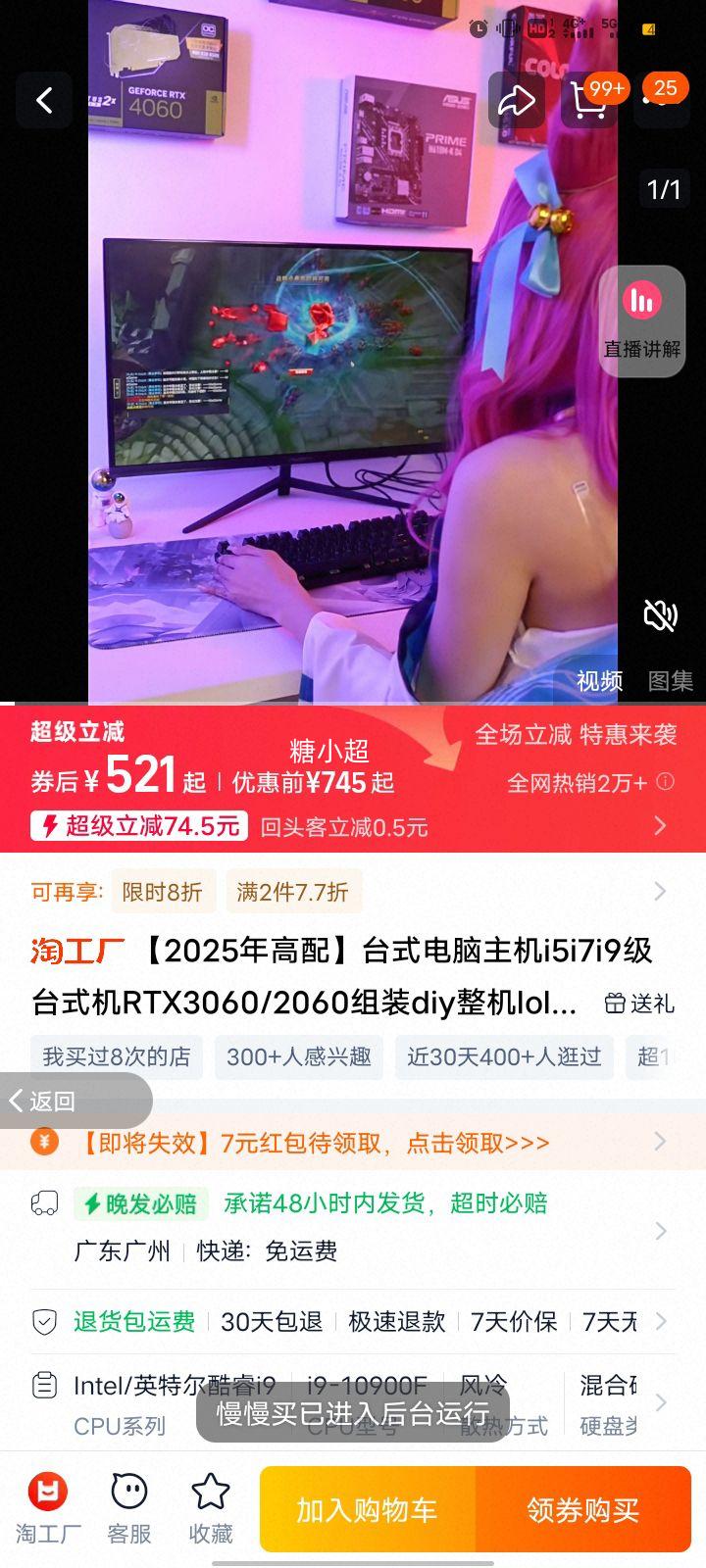Tap 加入购物车 to add to cart
This screenshot has width=706, height=1568.
[x=368, y=1510]
